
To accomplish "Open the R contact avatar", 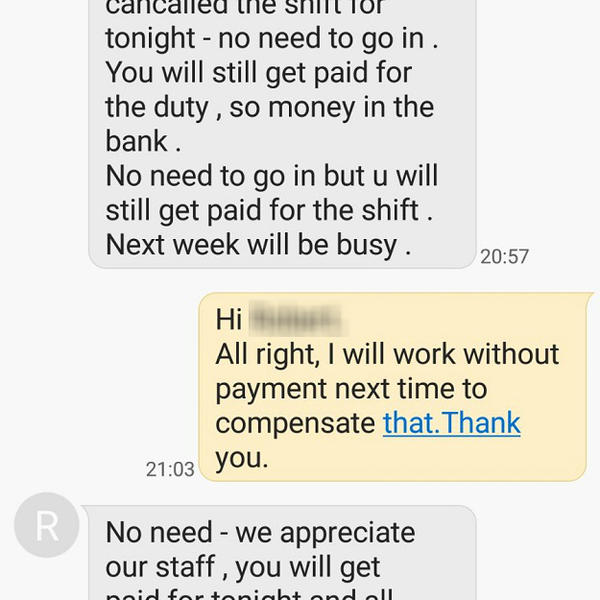I will [x=47, y=526].
